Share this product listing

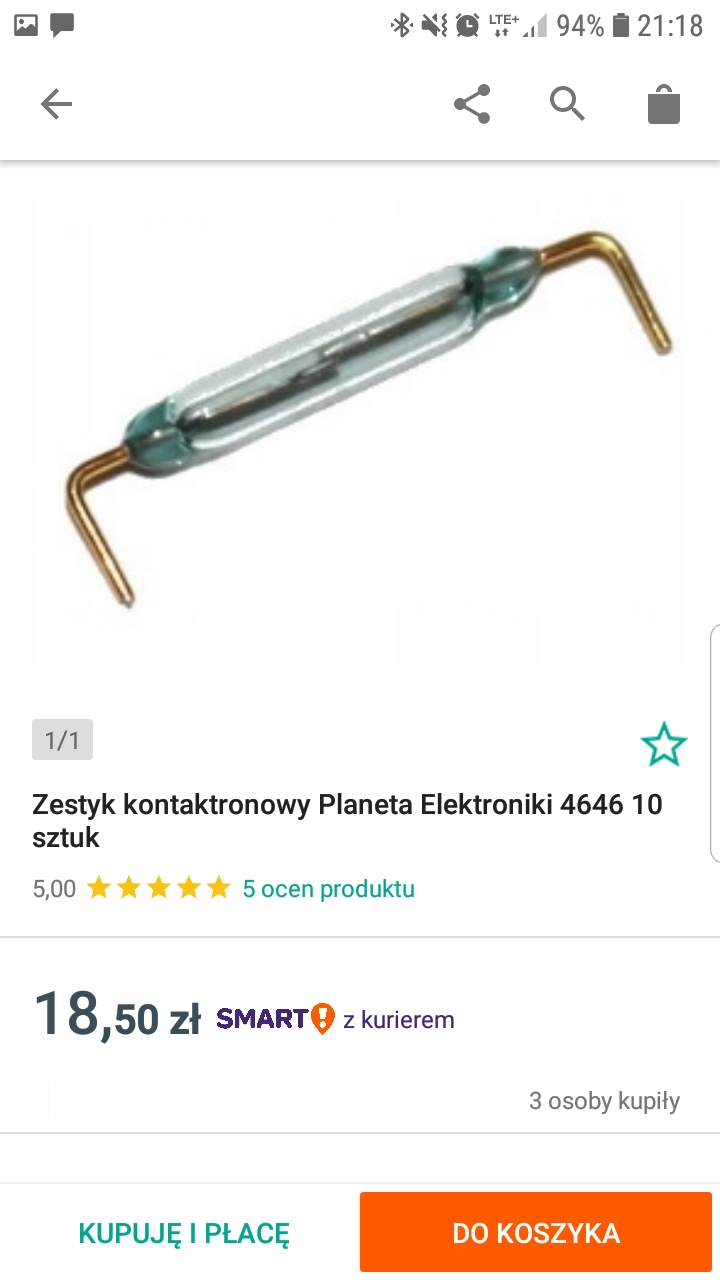[x=472, y=104]
